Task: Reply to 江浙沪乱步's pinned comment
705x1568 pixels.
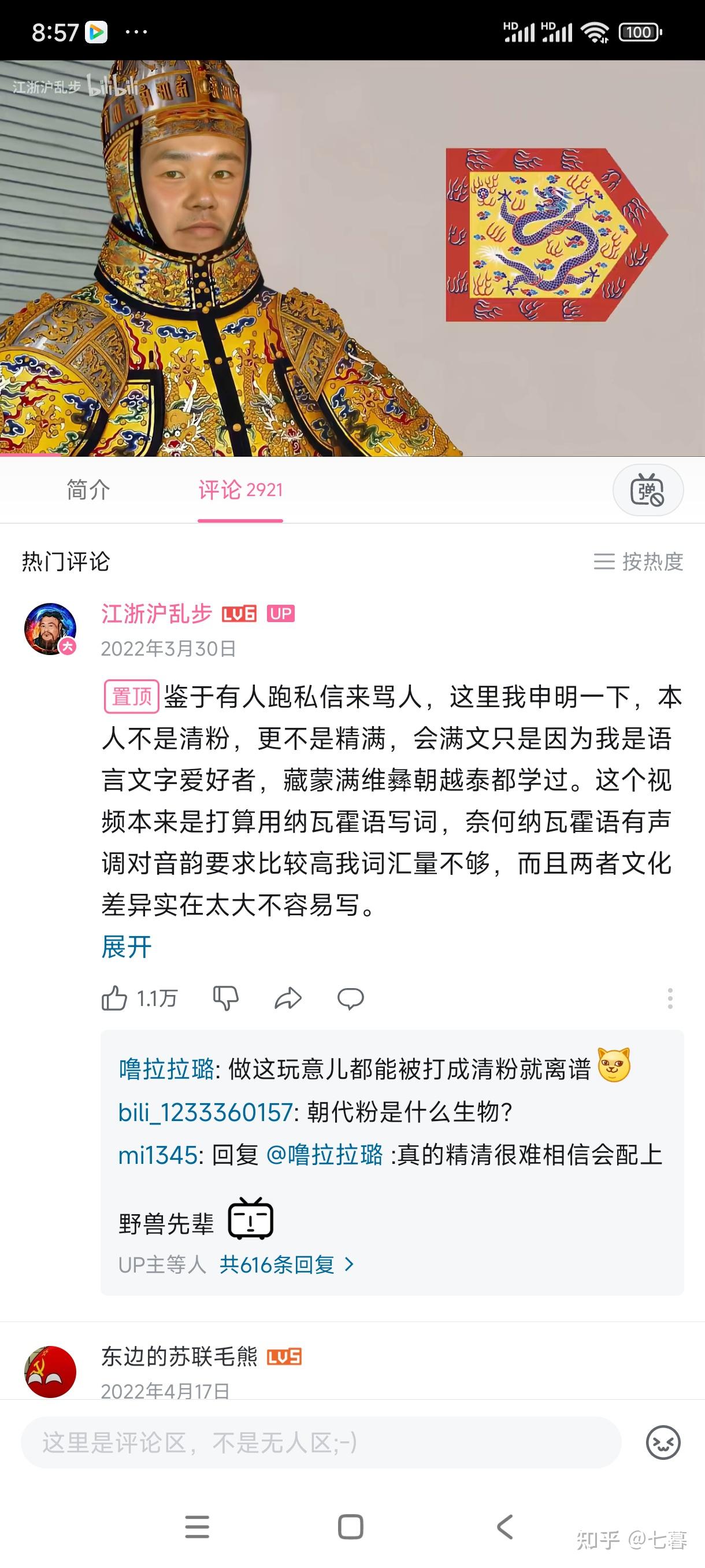Action: pyautogui.click(x=350, y=999)
